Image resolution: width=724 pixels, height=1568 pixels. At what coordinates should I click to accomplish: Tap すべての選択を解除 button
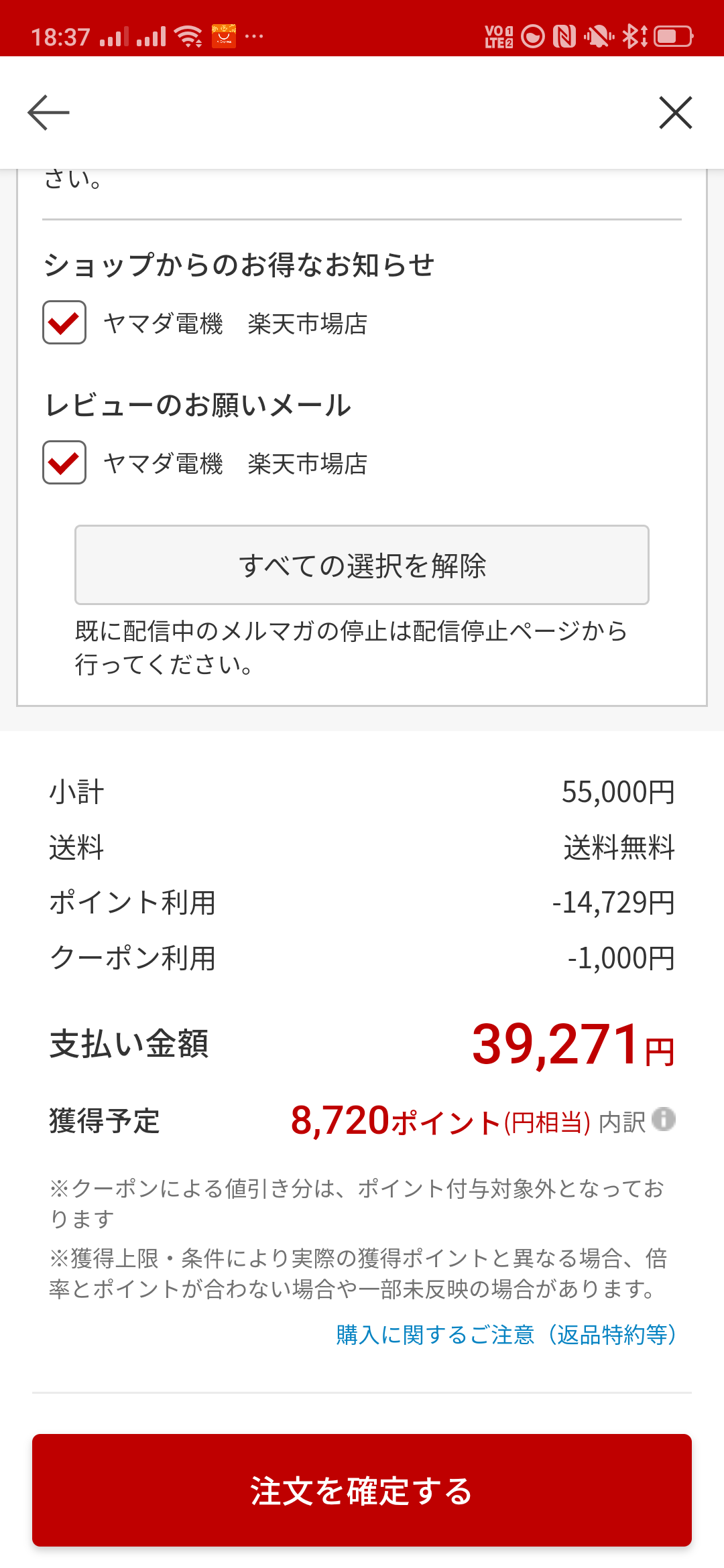click(x=362, y=565)
